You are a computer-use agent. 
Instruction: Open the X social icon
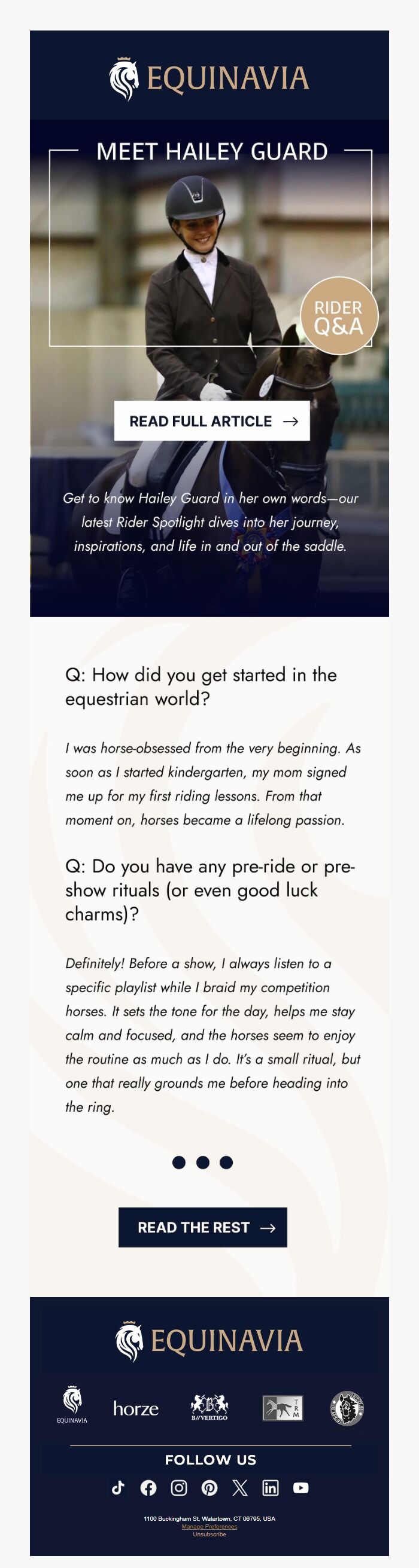coord(240,1488)
